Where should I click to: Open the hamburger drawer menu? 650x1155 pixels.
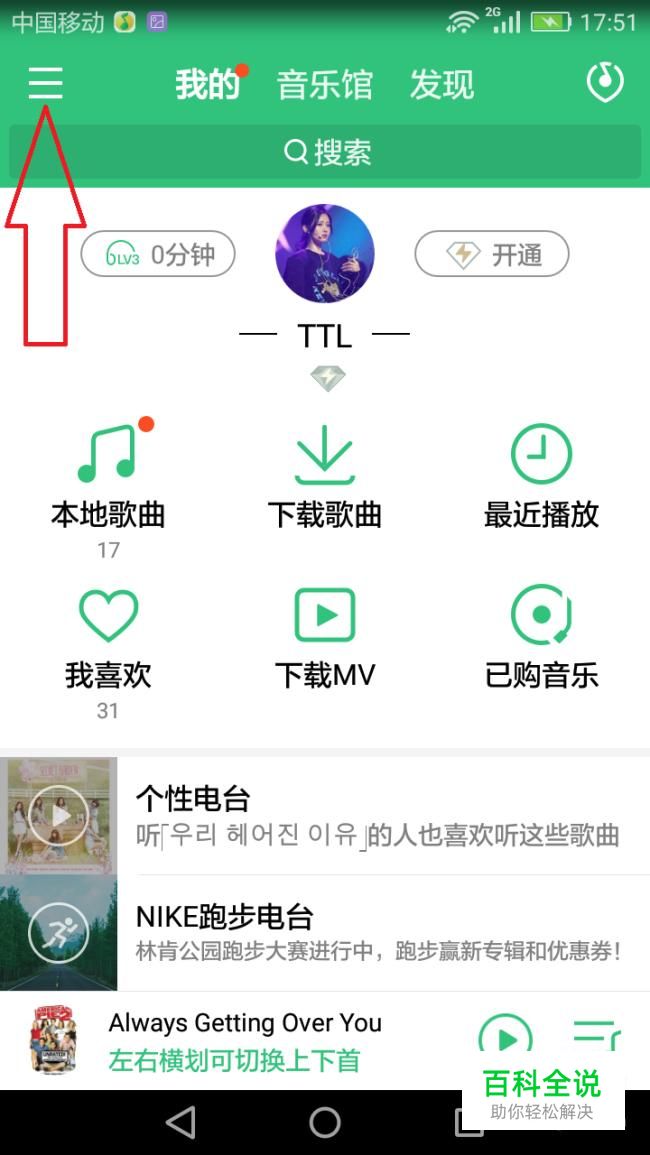click(x=45, y=83)
